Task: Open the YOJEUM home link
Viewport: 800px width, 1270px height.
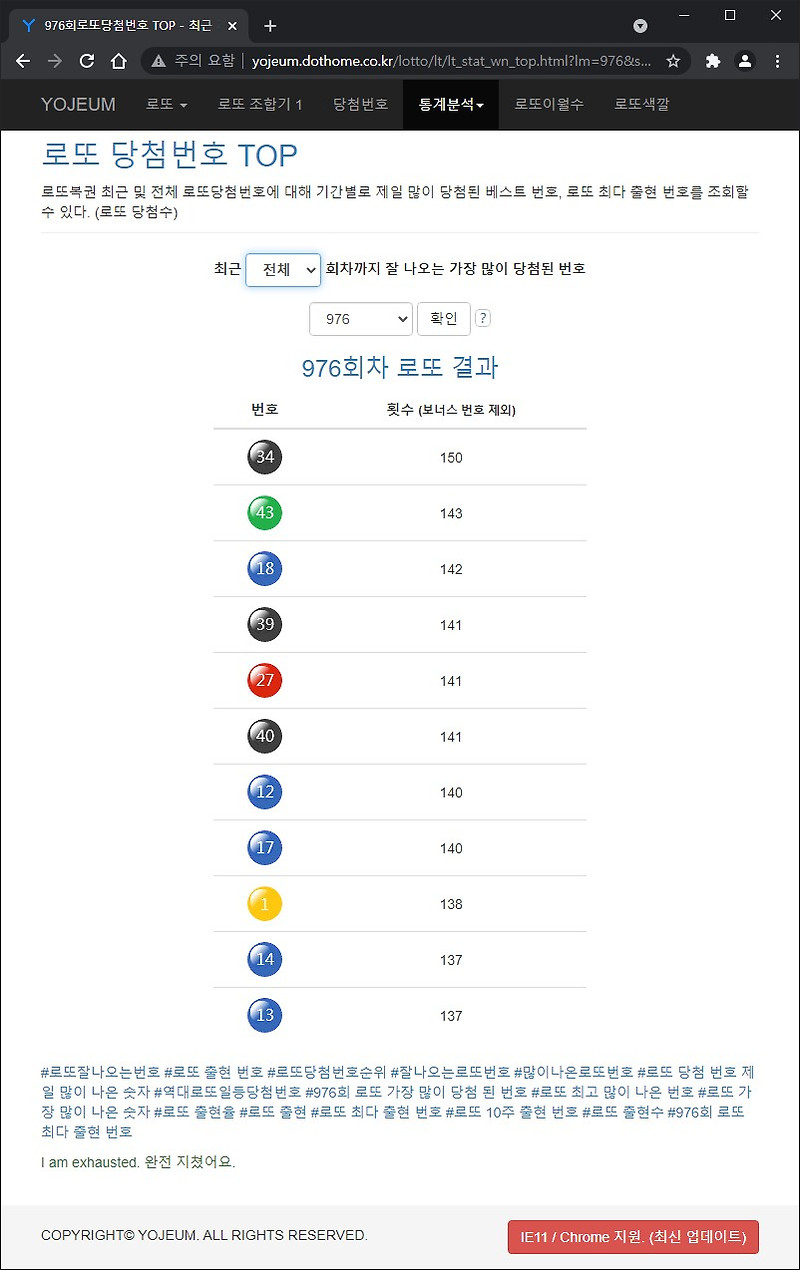Action: click(x=78, y=104)
